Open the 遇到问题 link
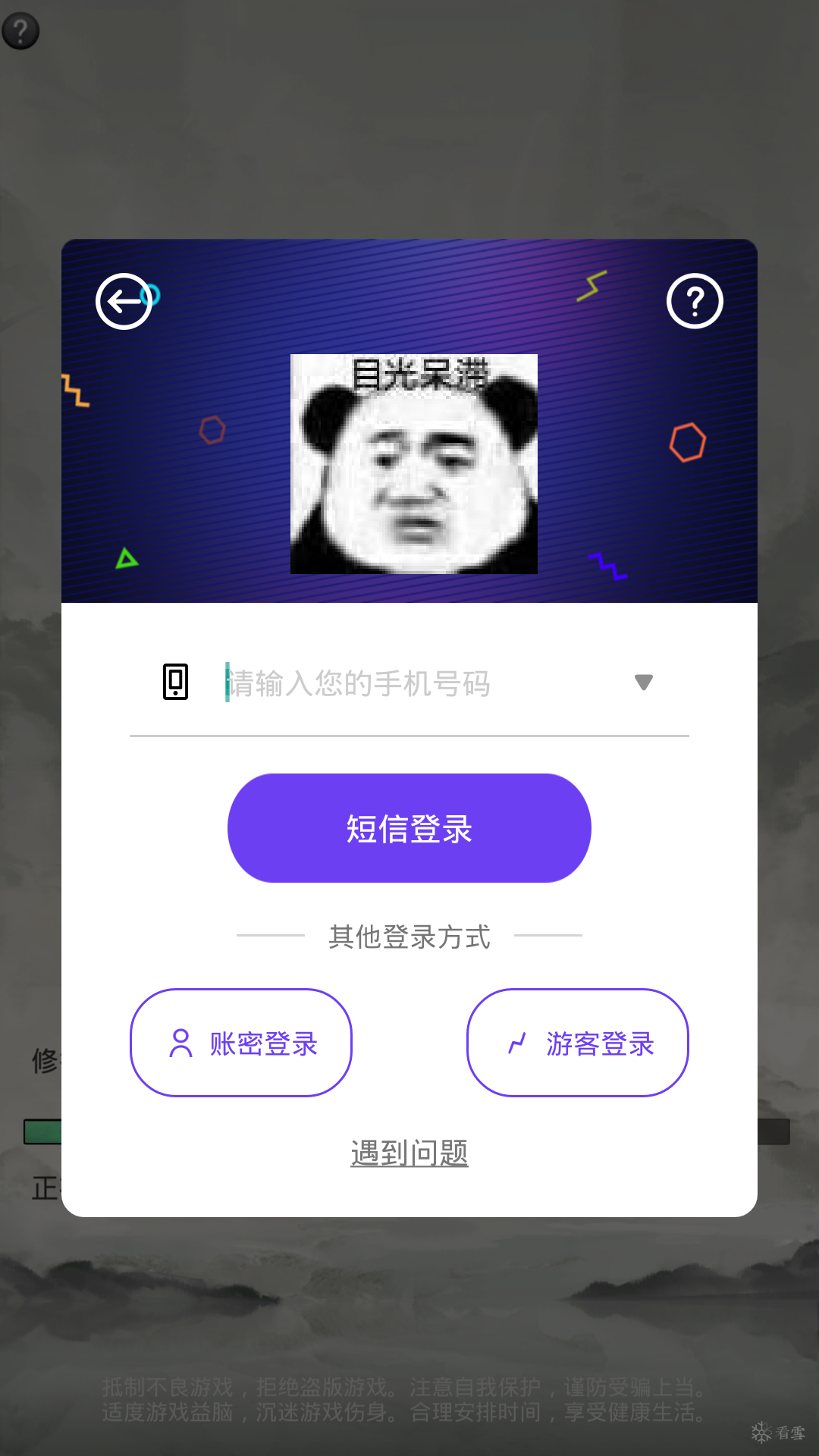819x1456 pixels. (x=409, y=1153)
